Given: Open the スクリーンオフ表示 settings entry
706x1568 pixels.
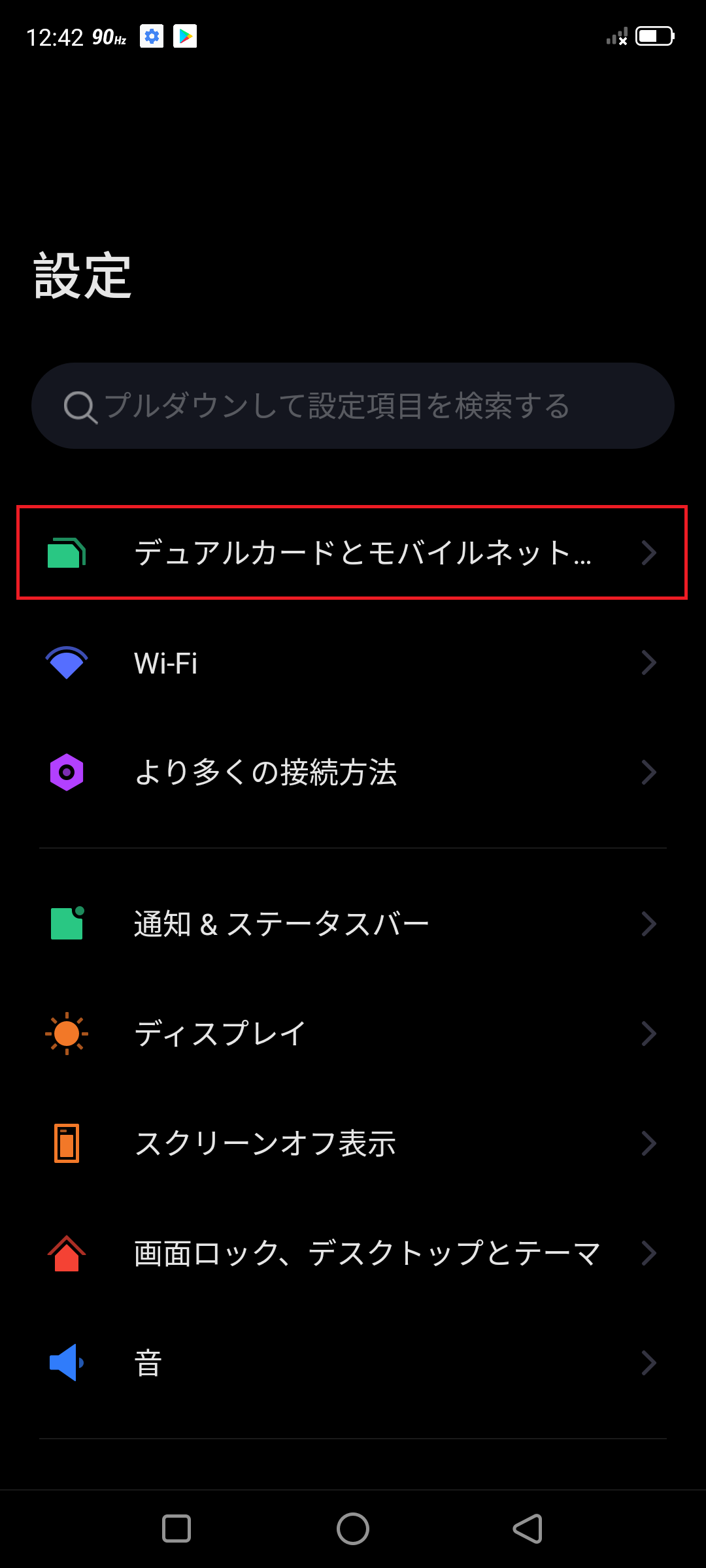Looking at the screenshot, I should click(x=353, y=1142).
